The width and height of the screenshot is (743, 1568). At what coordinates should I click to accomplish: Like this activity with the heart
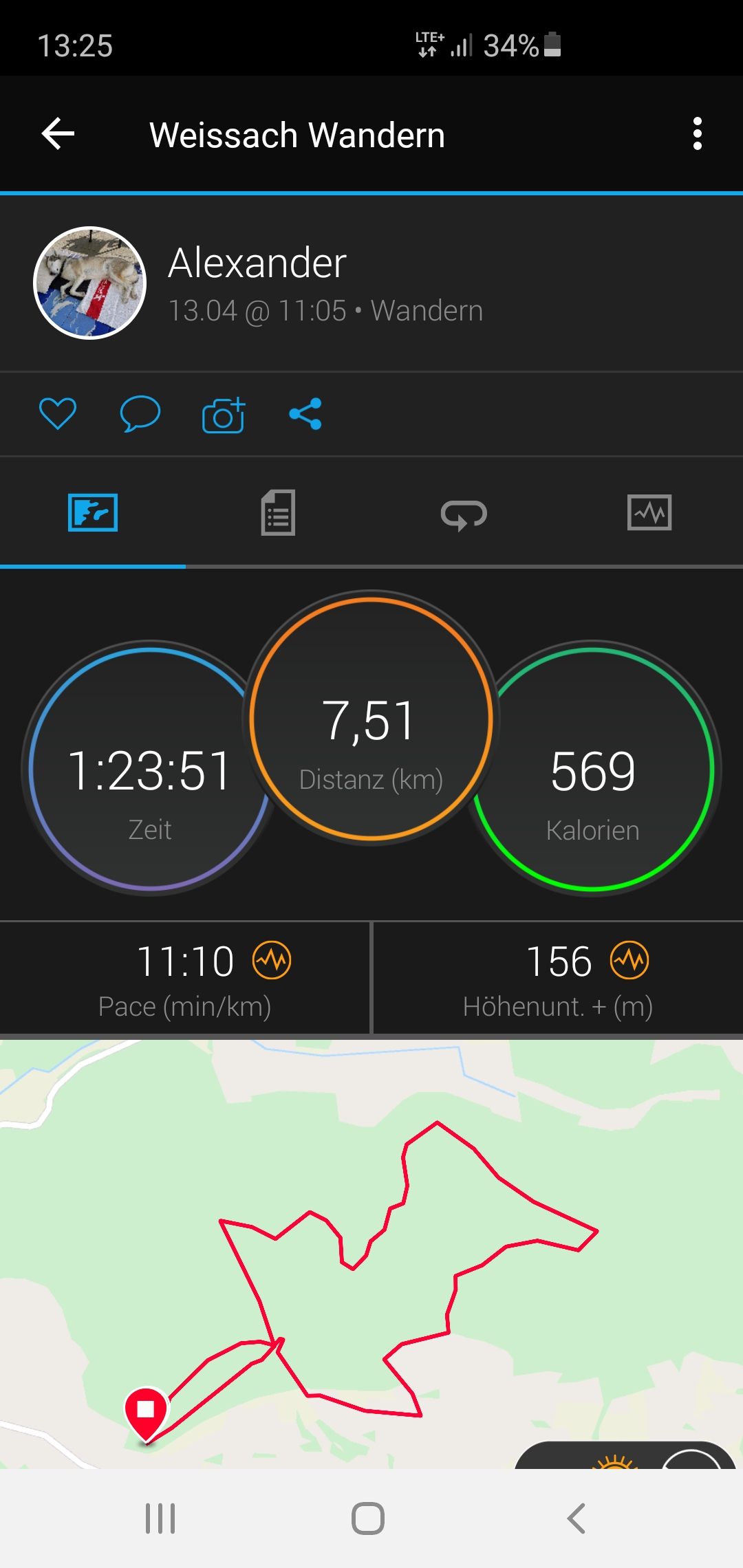pos(58,414)
